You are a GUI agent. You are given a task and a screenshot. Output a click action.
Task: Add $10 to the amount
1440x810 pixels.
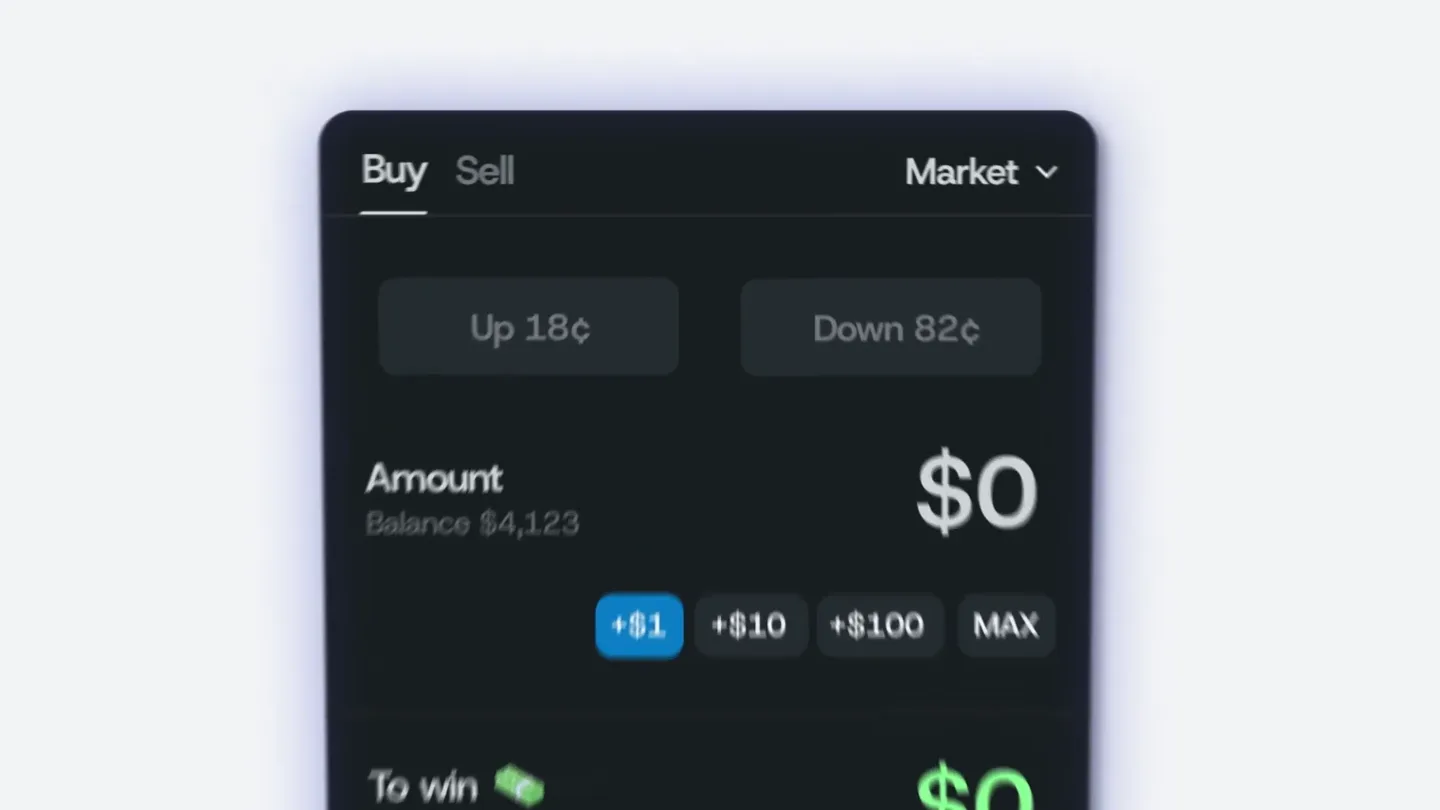point(750,626)
